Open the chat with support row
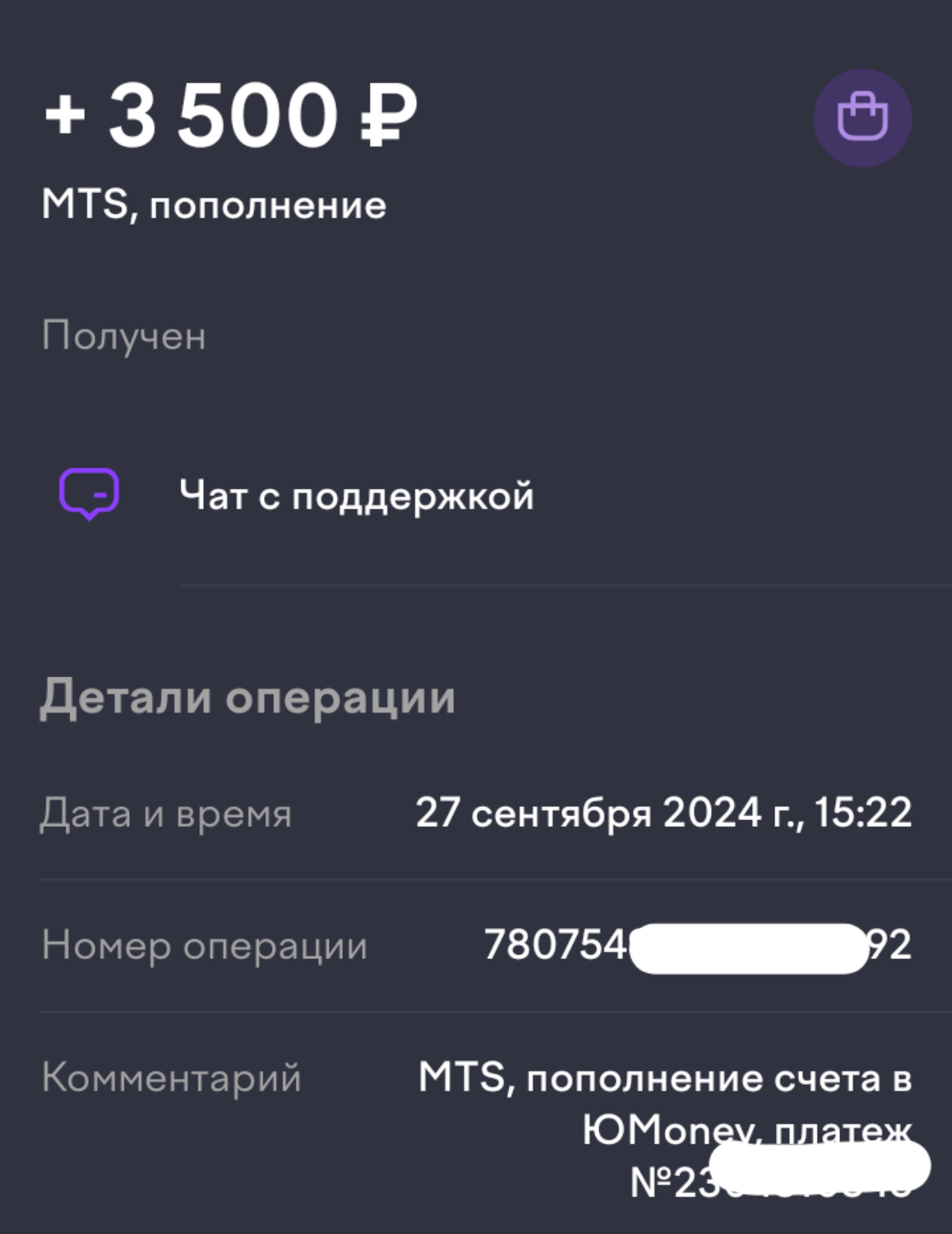Screen dimensions: 952x1234 [x=355, y=495]
